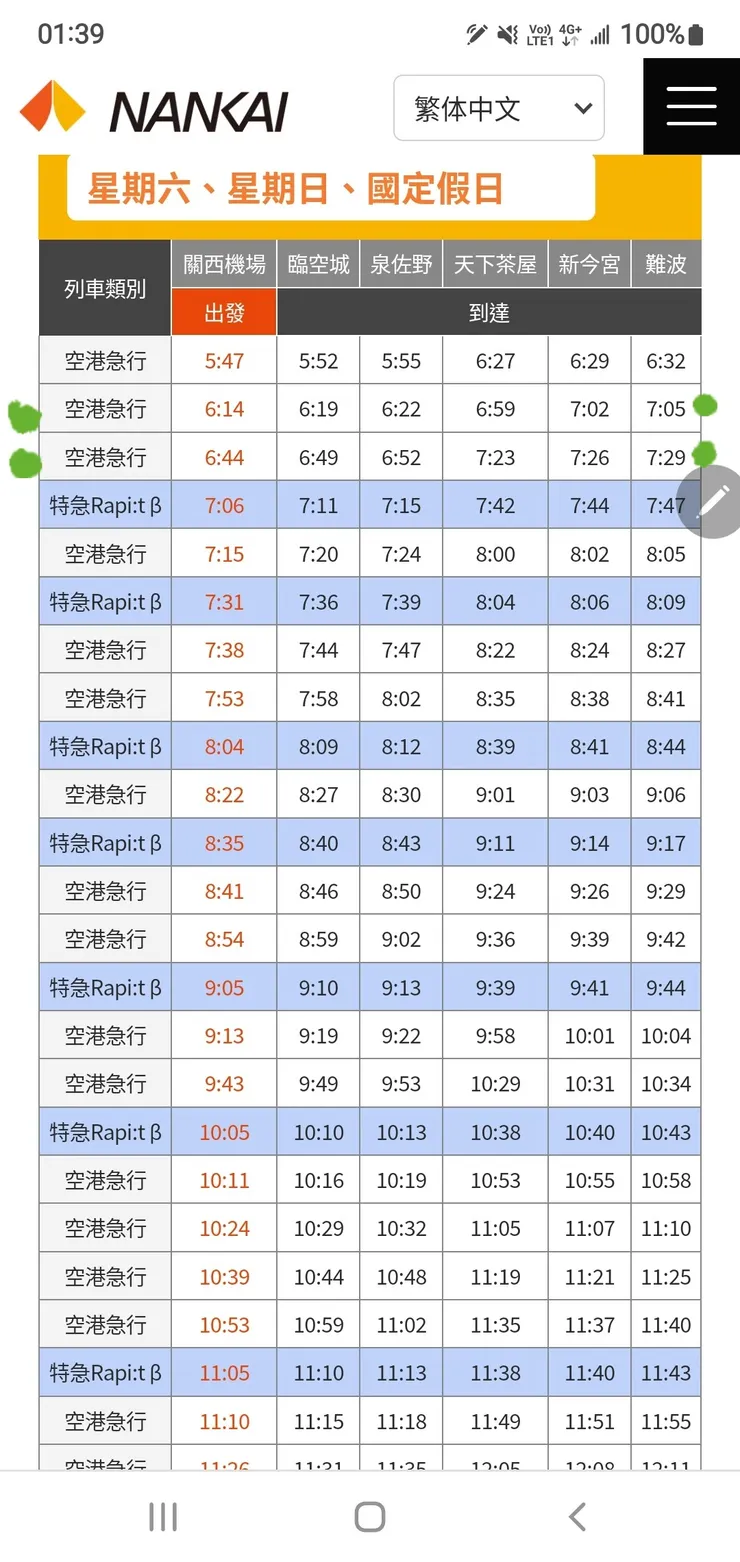Select the 5:47 departure time
The height and width of the screenshot is (1562, 740).
222,360
